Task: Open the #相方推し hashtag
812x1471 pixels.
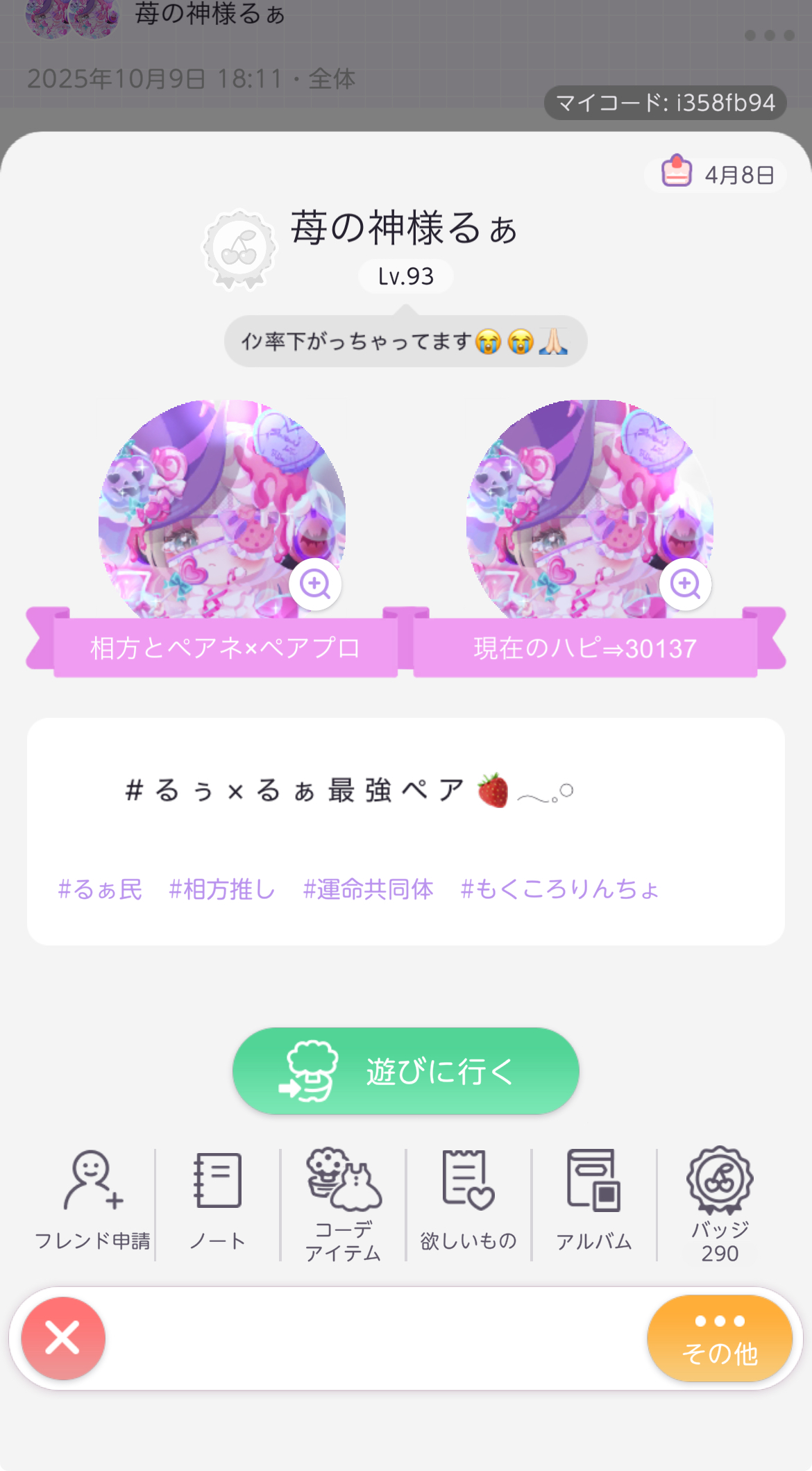Action: 222,889
